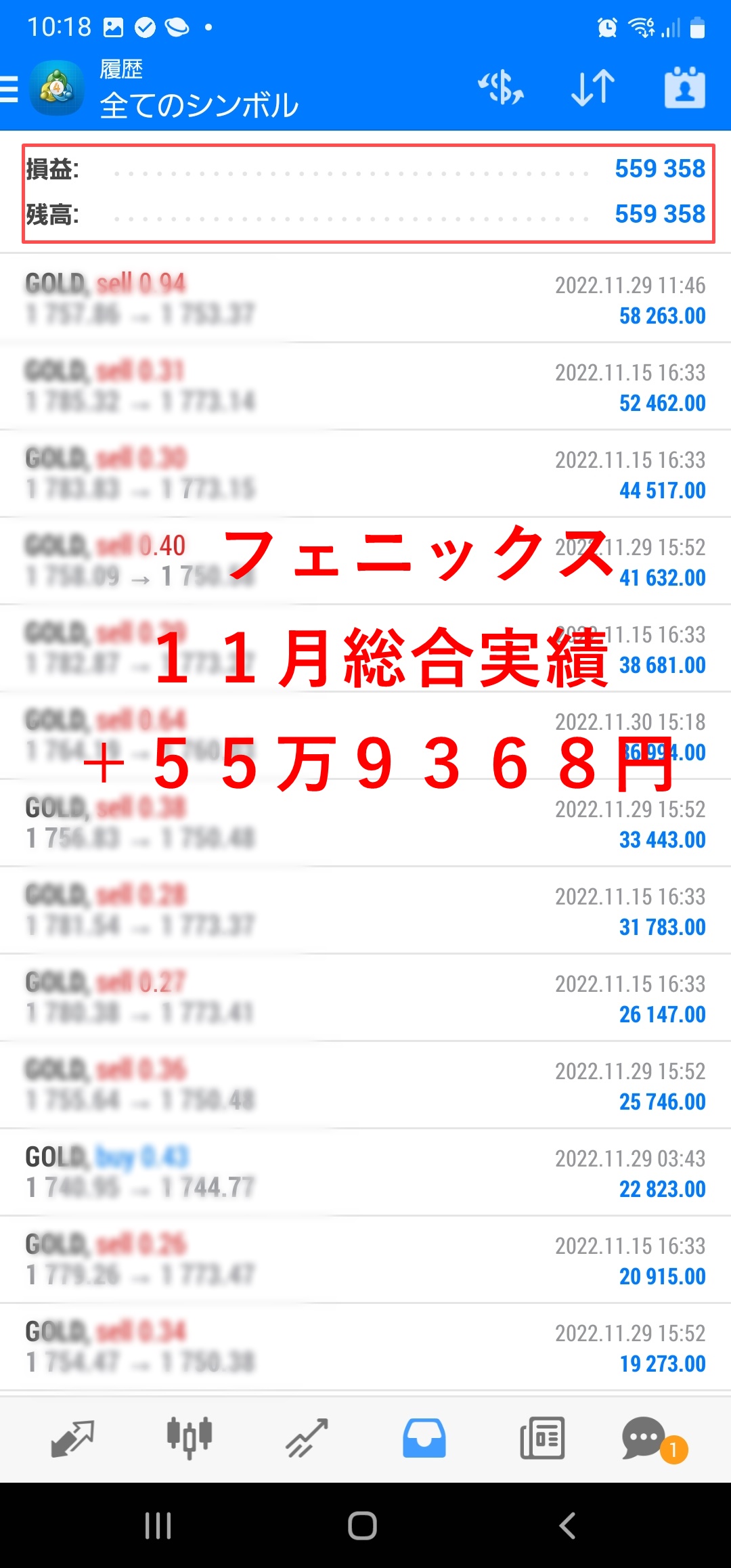Viewport: 731px width, 1568px height.
Task: Open the side drawer menu
Action: click(9, 89)
